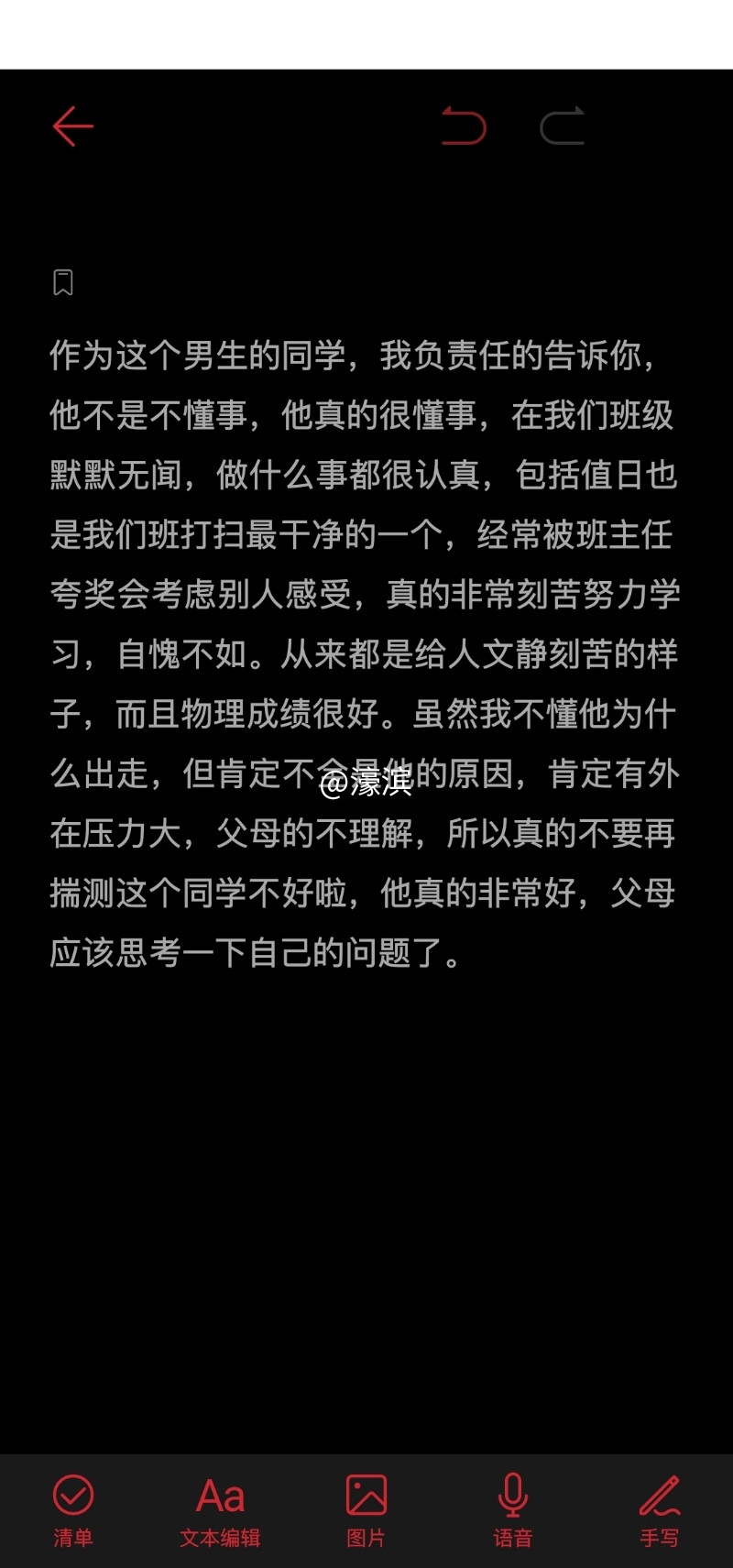Undo the last edit

pos(464,126)
